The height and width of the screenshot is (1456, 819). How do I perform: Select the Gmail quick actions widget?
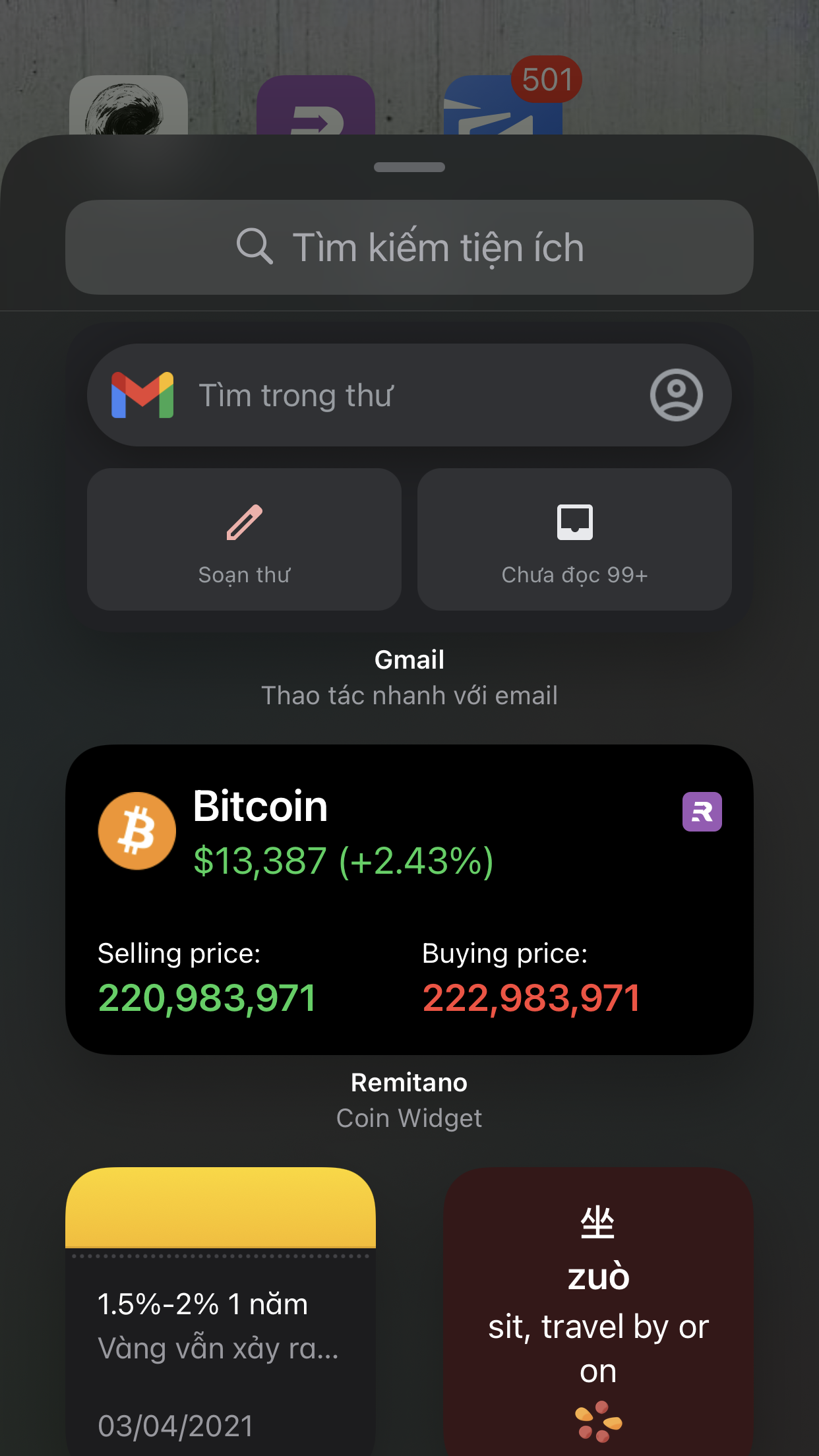pyautogui.click(x=409, y=477)
